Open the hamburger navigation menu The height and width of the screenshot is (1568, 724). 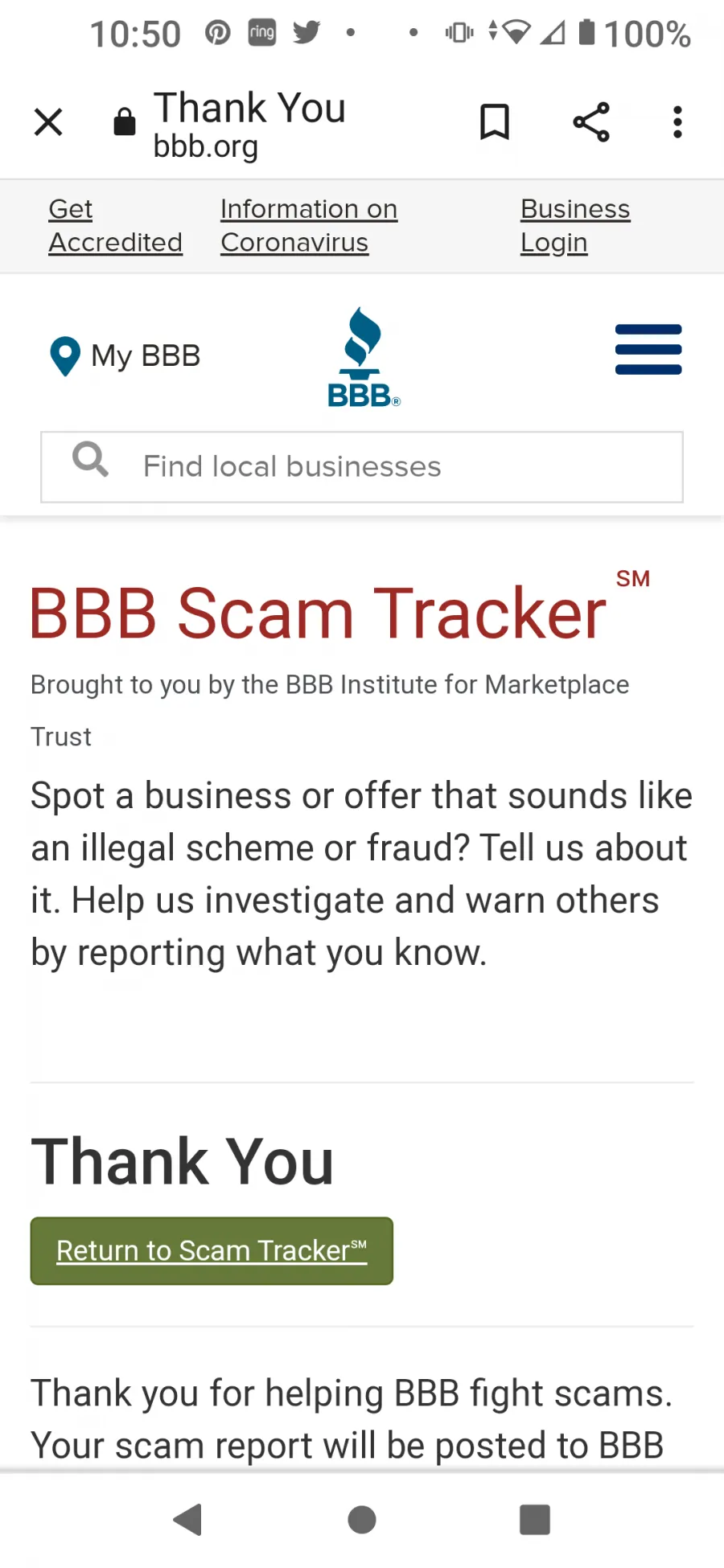click(648, 350)
